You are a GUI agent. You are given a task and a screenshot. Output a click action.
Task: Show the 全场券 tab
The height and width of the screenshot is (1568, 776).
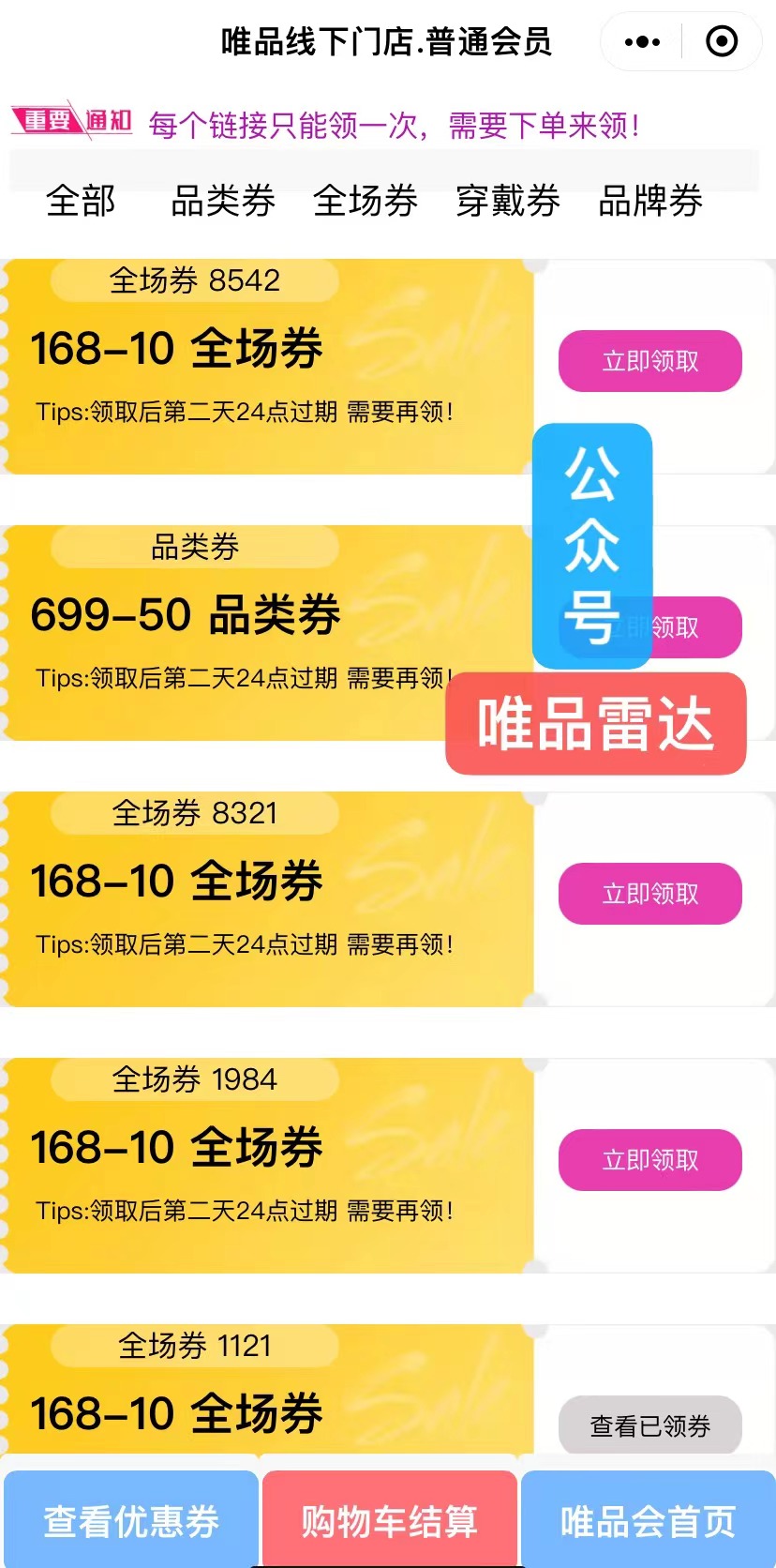(366, 201)
